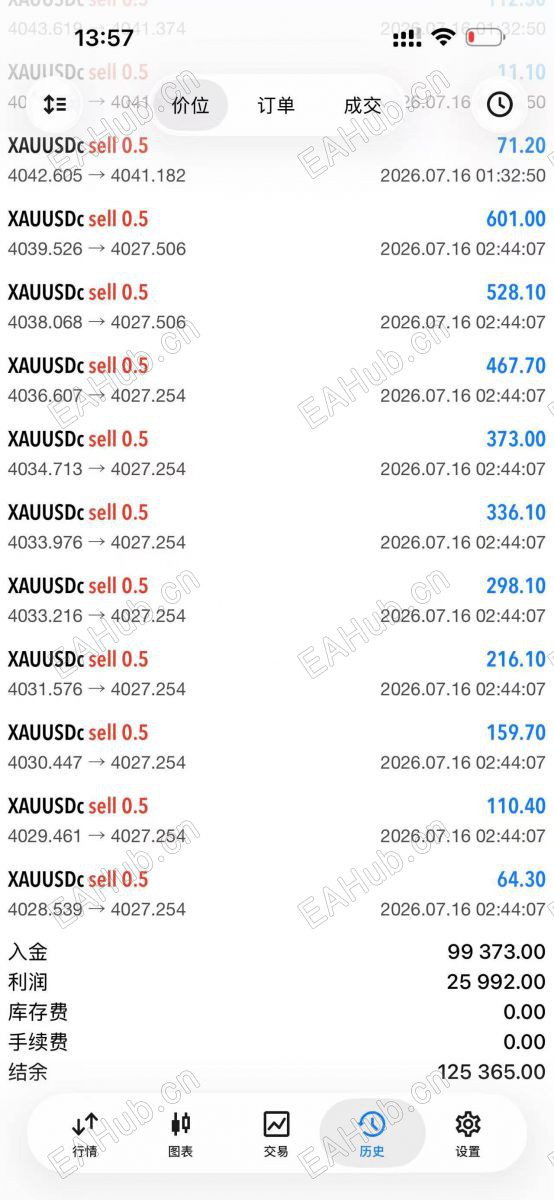Open the trade entered at 4042.605
This screenshot has width=554, height=1200.
click(277, 160)
